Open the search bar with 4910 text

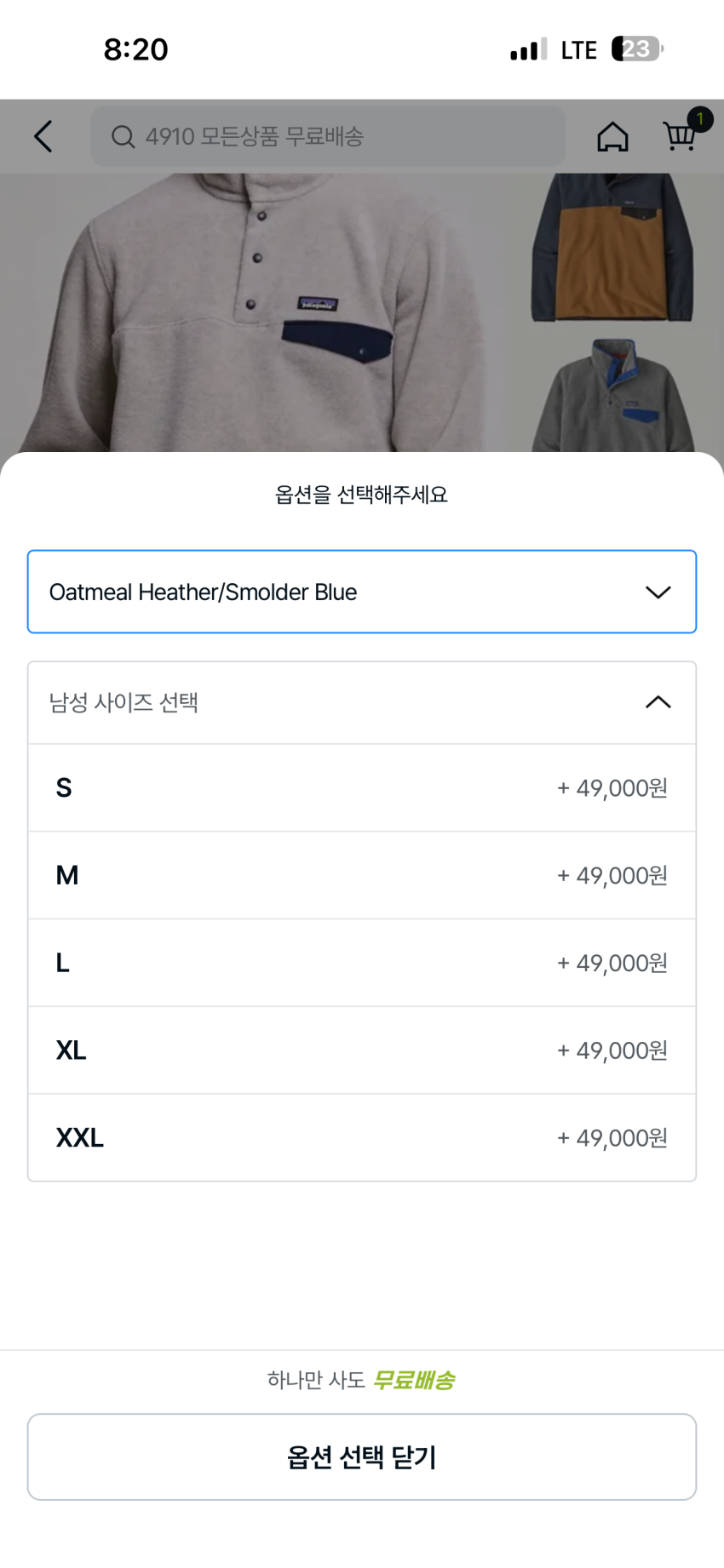328,136
